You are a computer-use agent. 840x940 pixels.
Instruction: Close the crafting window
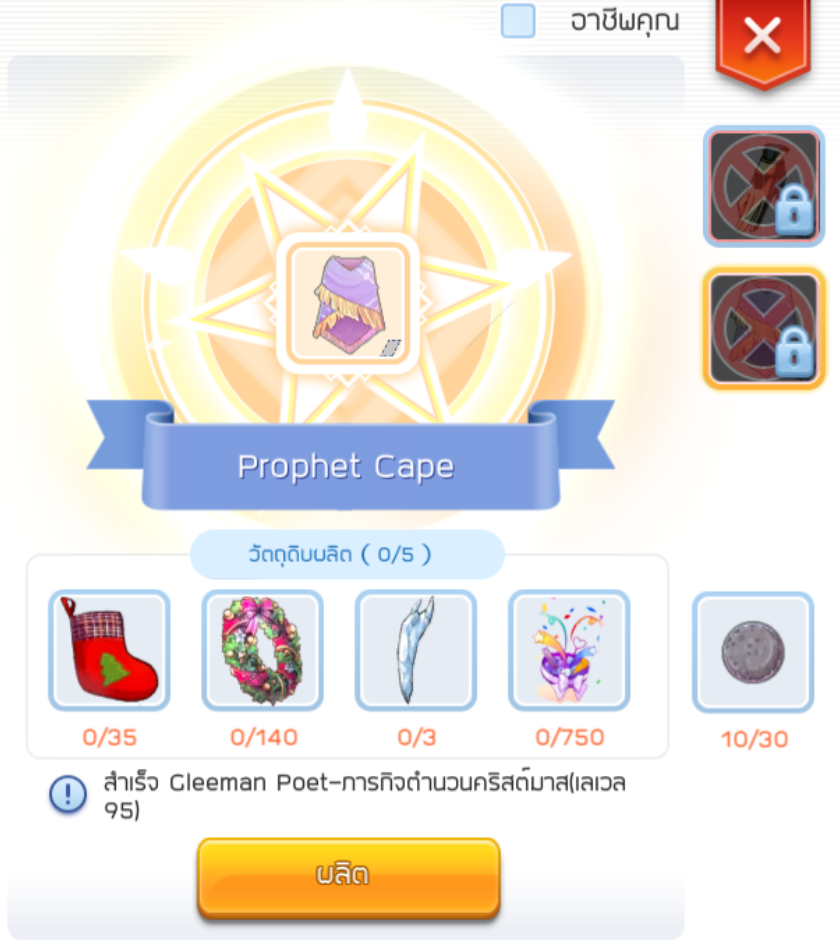(763, 38)
